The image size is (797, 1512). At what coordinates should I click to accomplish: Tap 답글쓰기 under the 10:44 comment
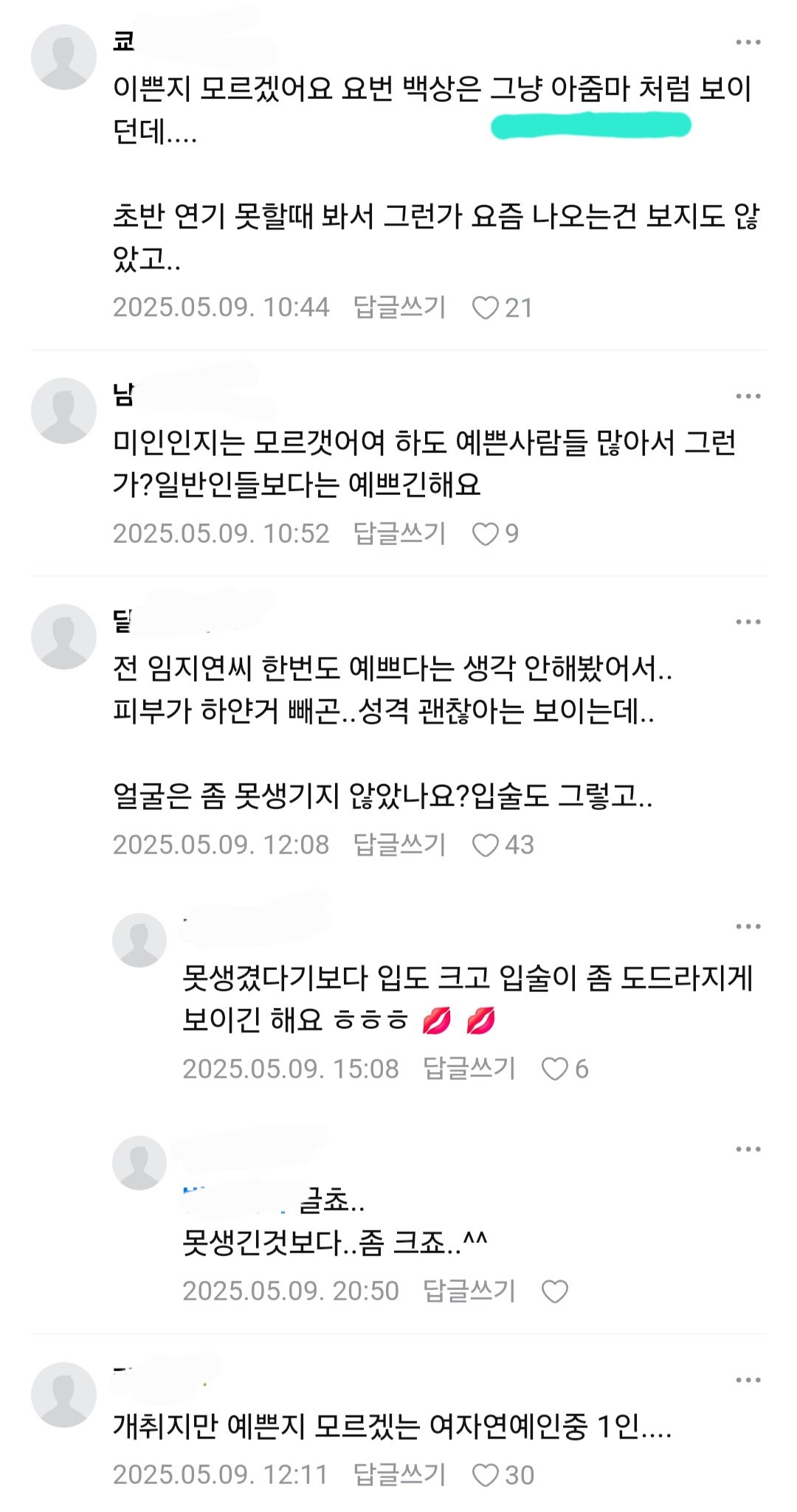pyautogui.click(x=399, y=307)
